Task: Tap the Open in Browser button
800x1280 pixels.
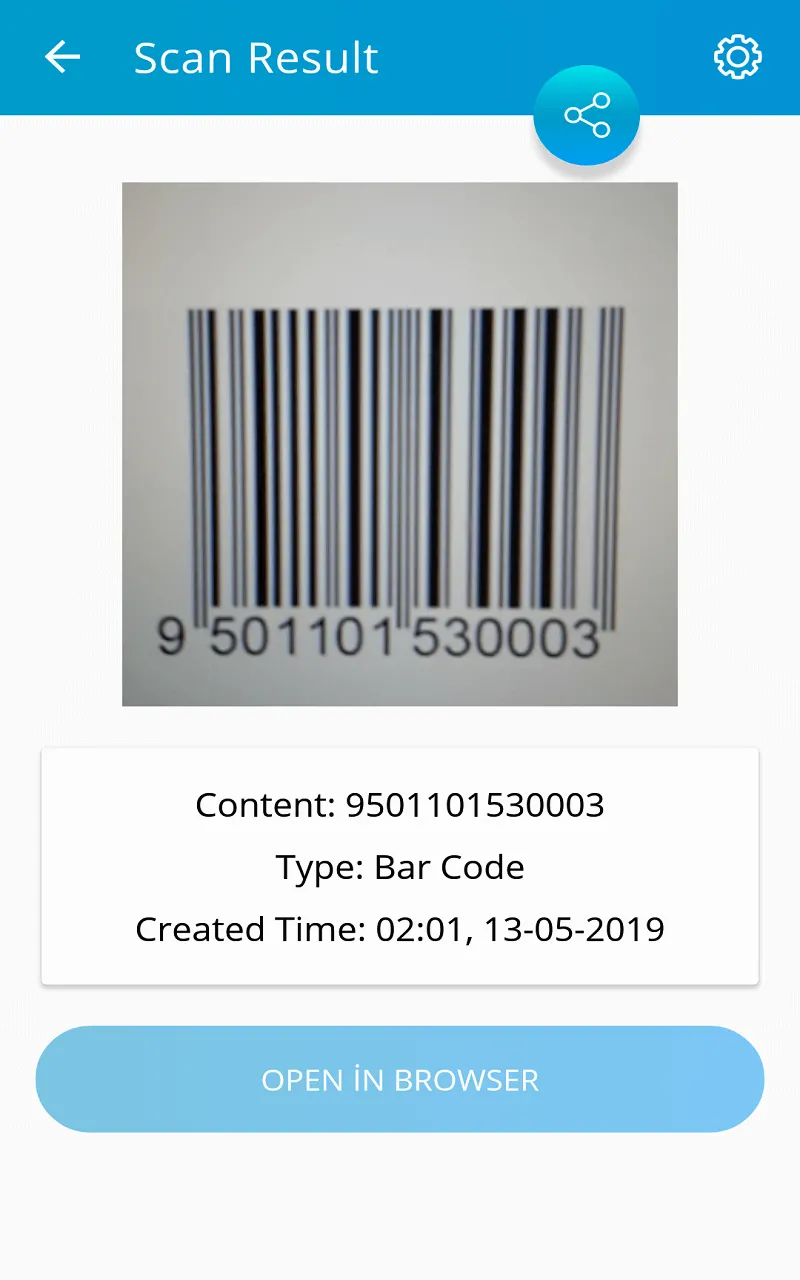Action: pyautogui.click(x=400, y=1079)
